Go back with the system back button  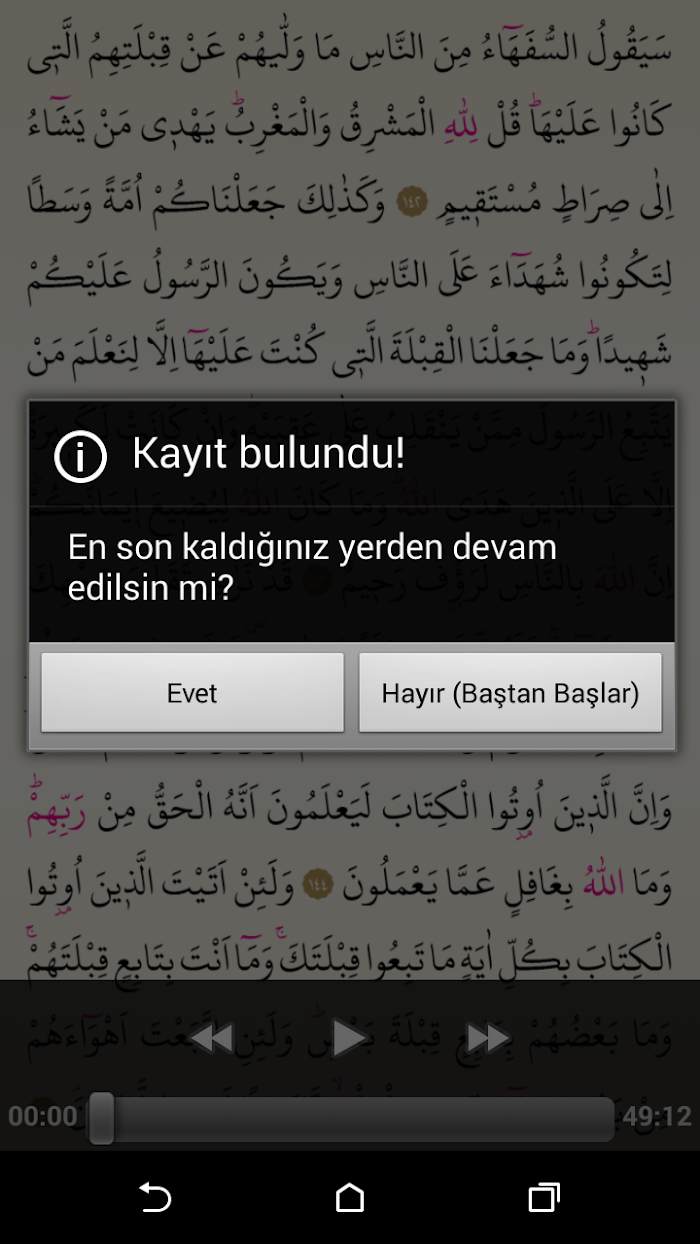coord(155,1197)
